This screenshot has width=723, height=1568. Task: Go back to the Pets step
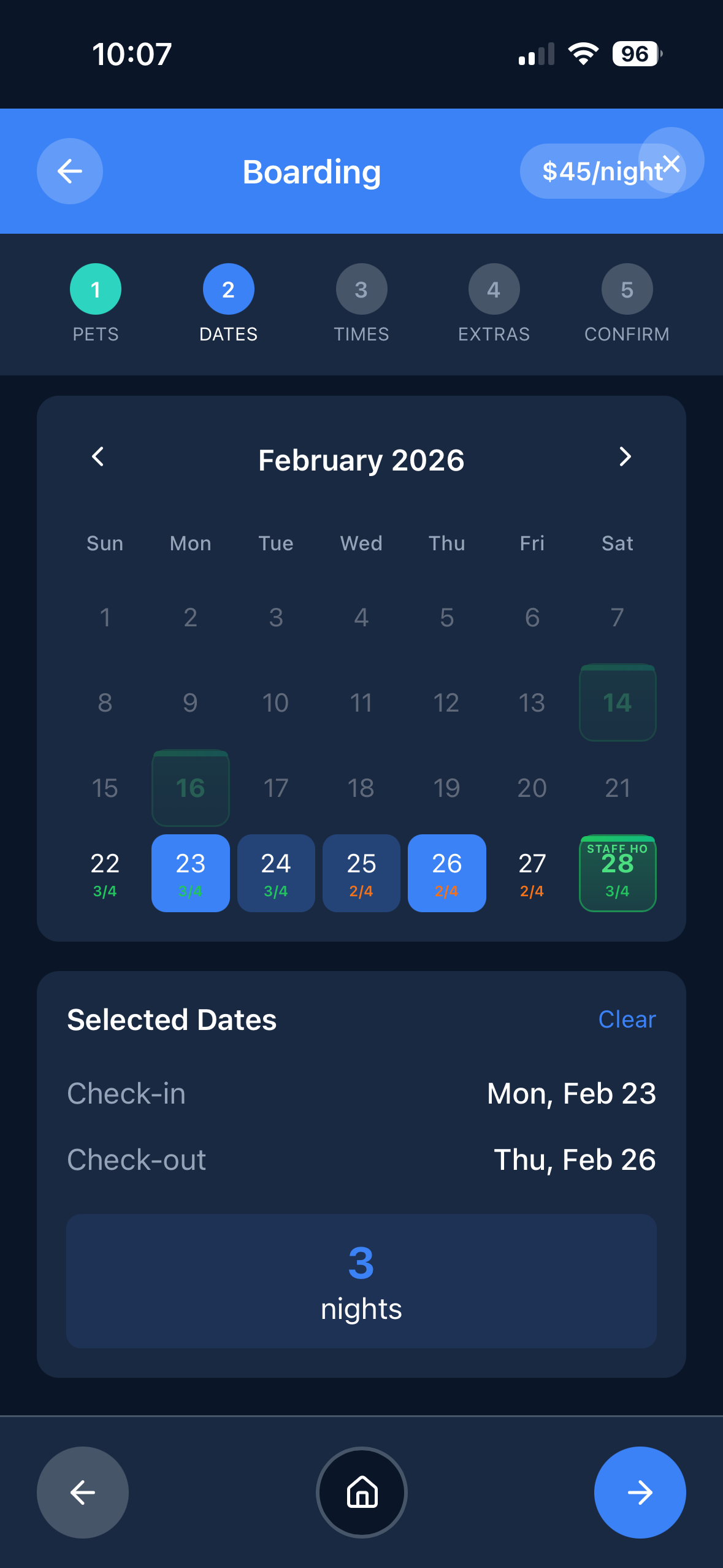pos(96,289)
